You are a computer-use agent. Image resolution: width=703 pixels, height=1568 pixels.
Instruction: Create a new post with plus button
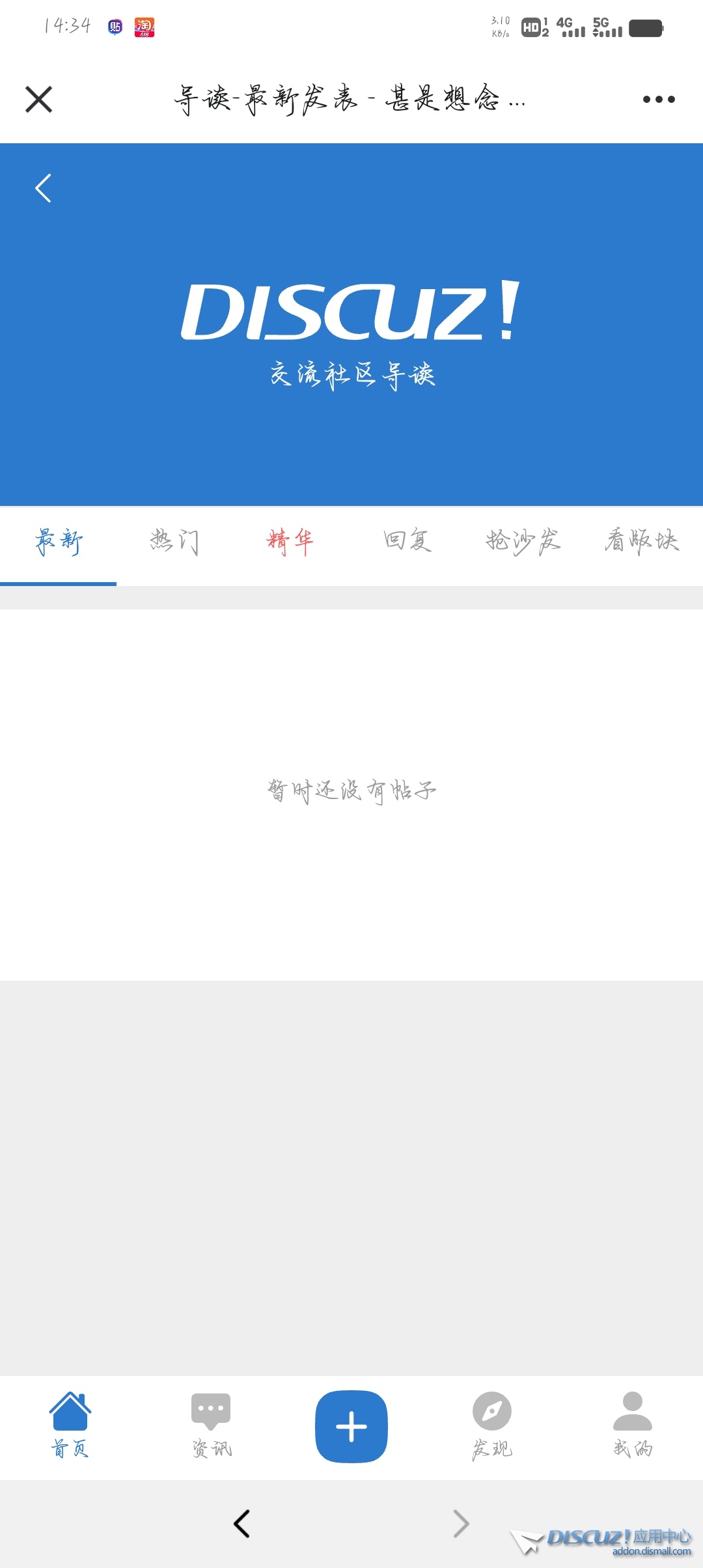pos(351,1426)
